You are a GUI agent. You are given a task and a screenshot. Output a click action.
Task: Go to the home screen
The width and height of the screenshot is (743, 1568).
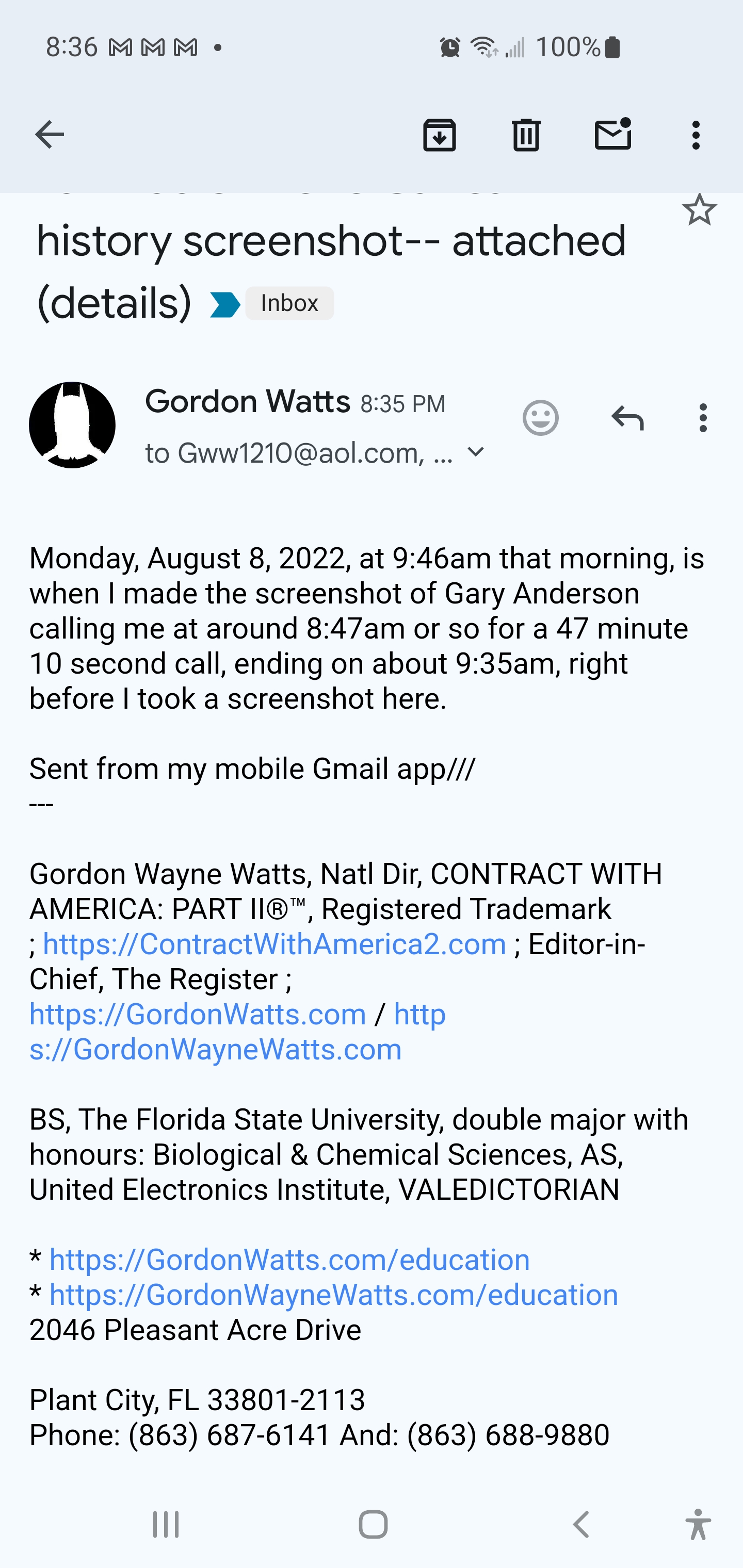373,1525
